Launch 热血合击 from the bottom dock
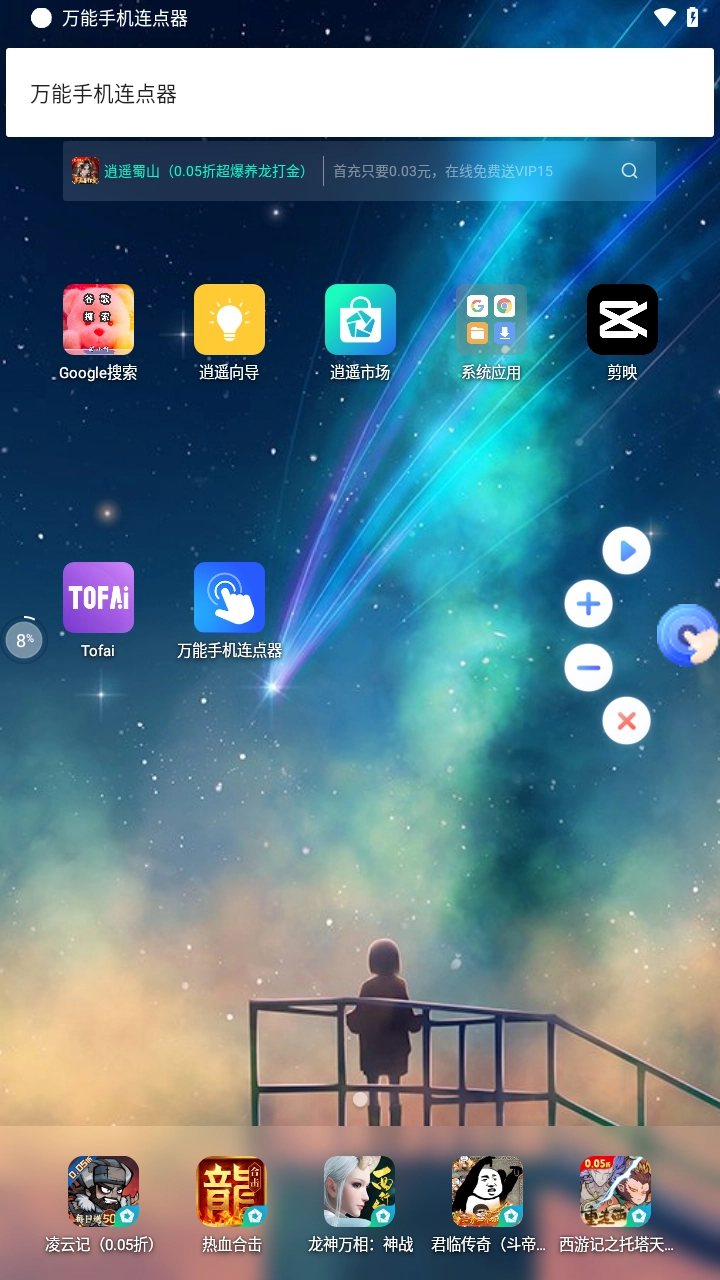This screenshot has width=720, height=1280. [x=231, y=1191]
